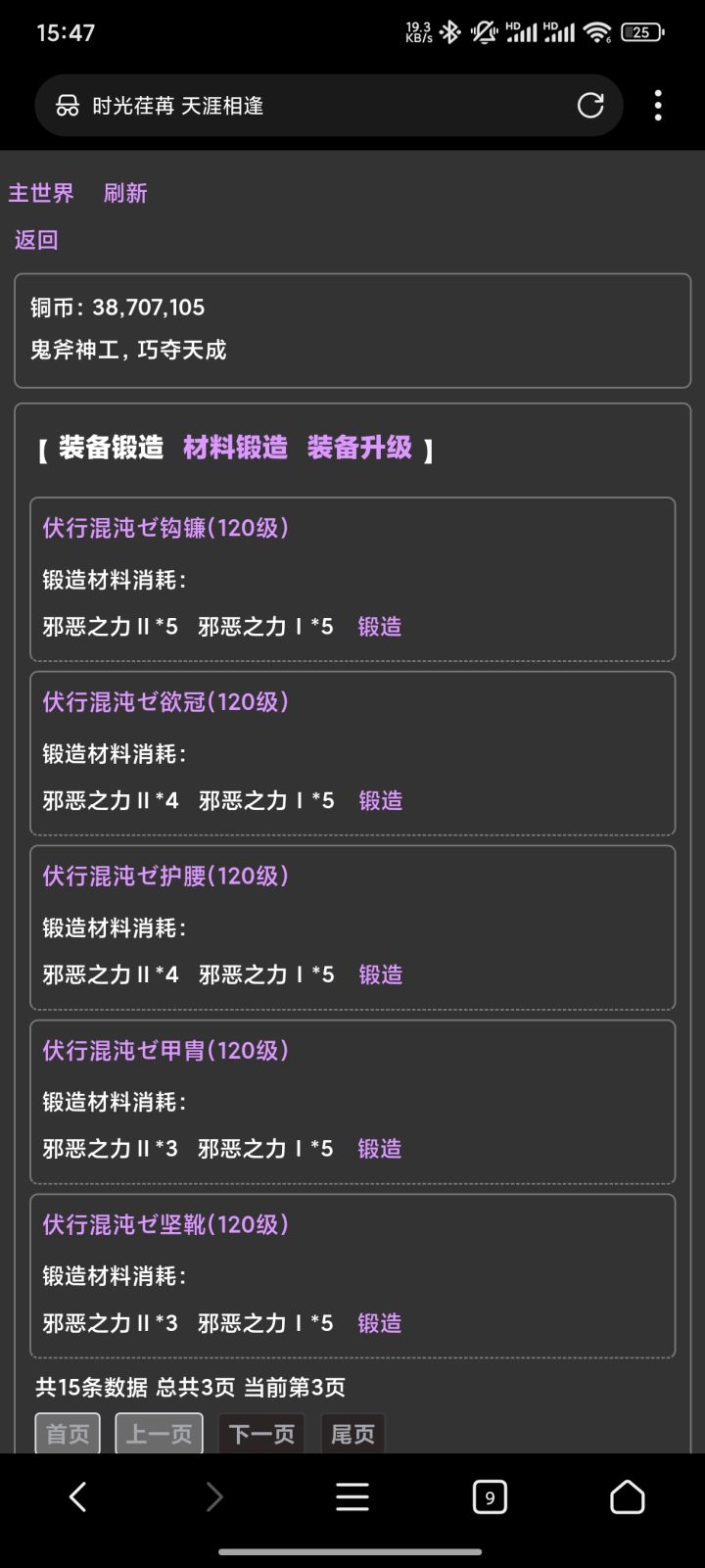Open the browser menu from the bottom bar
This screenshot has height=1568, width=705.
click(352, 1497)
